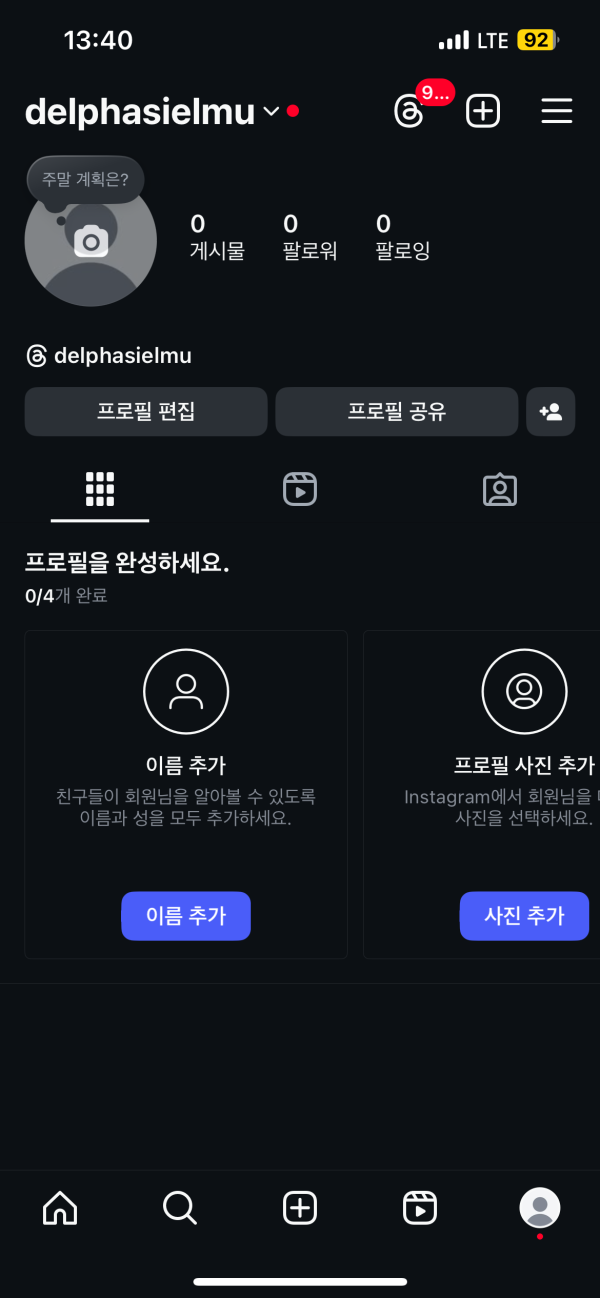This screenshot has height=1298, width=600.
Task: Open the Threads icon with red badge
Action: pos(410,111)
